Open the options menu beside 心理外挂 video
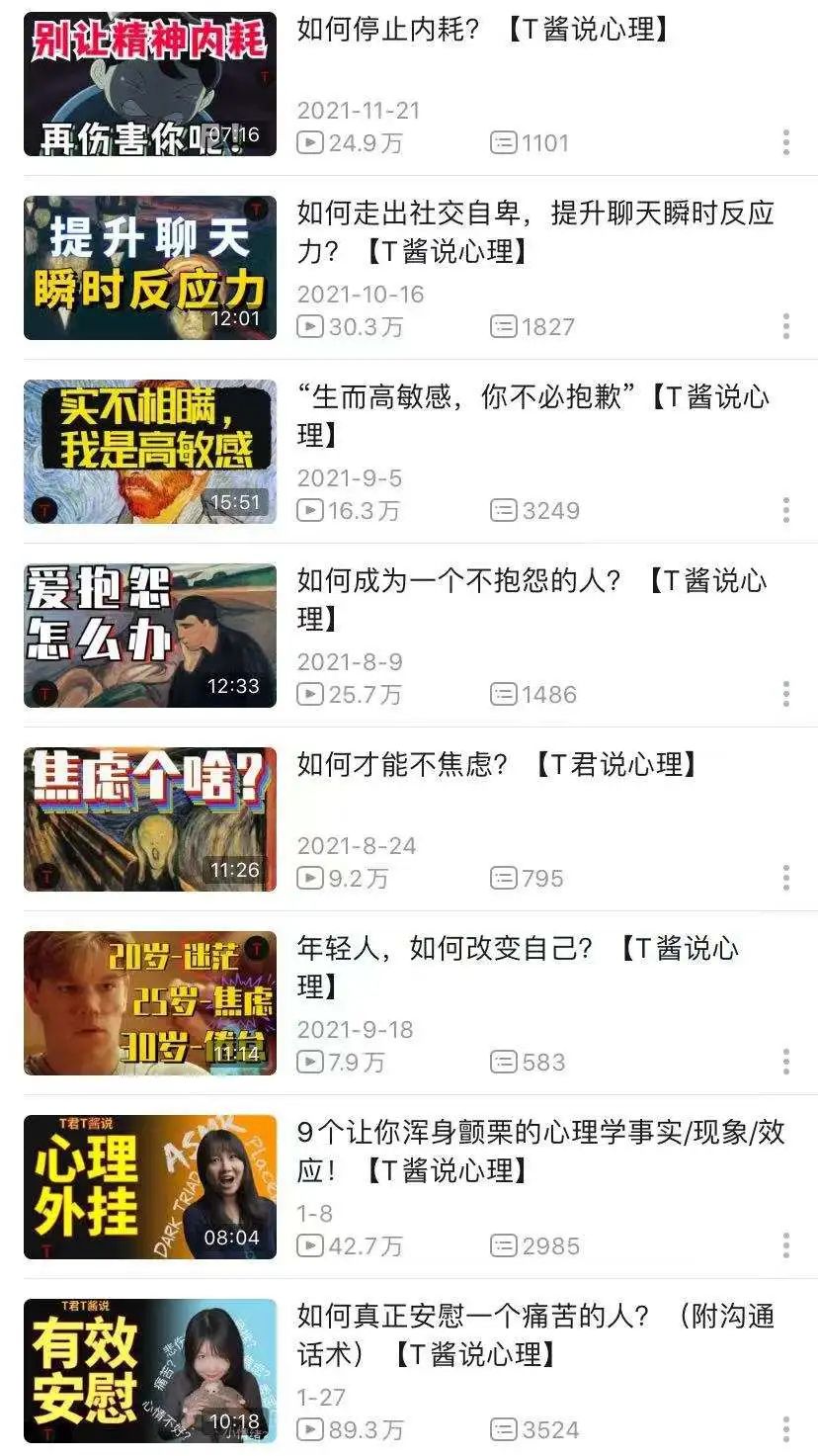The image size is (818, 1456). [x=785, y=1244]
